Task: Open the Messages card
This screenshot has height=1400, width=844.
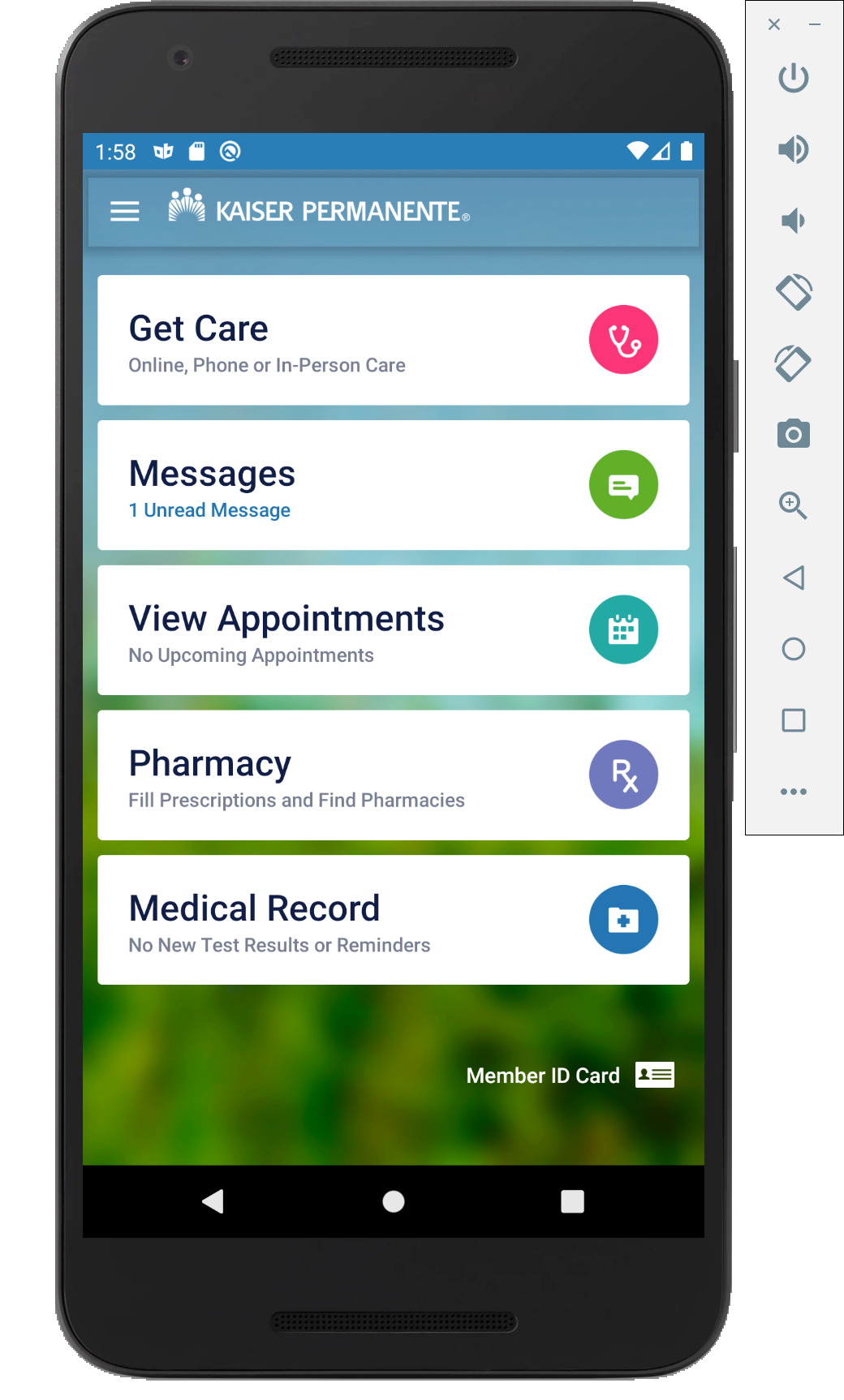Action: [394, 485]
